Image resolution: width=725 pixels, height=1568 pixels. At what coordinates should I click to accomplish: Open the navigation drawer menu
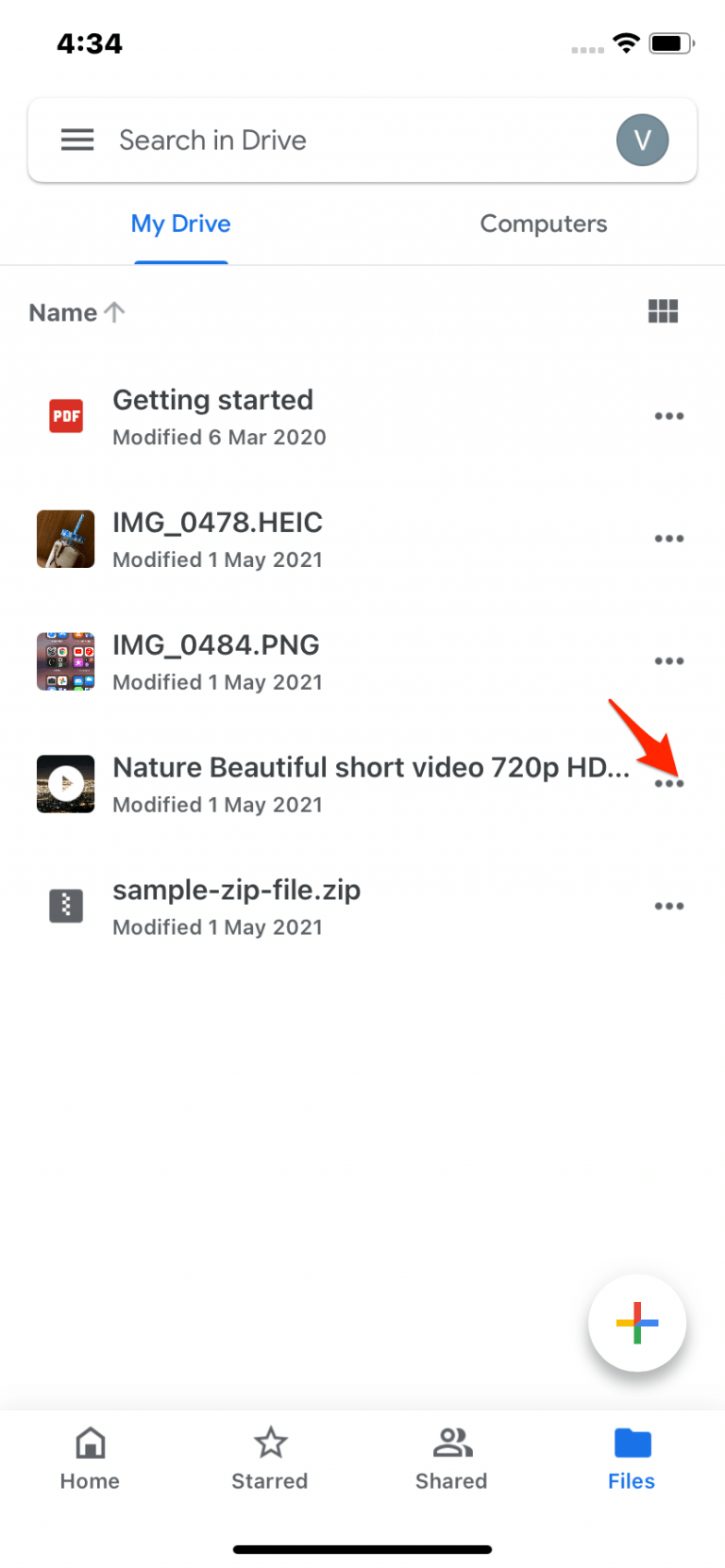pos(77,140)
